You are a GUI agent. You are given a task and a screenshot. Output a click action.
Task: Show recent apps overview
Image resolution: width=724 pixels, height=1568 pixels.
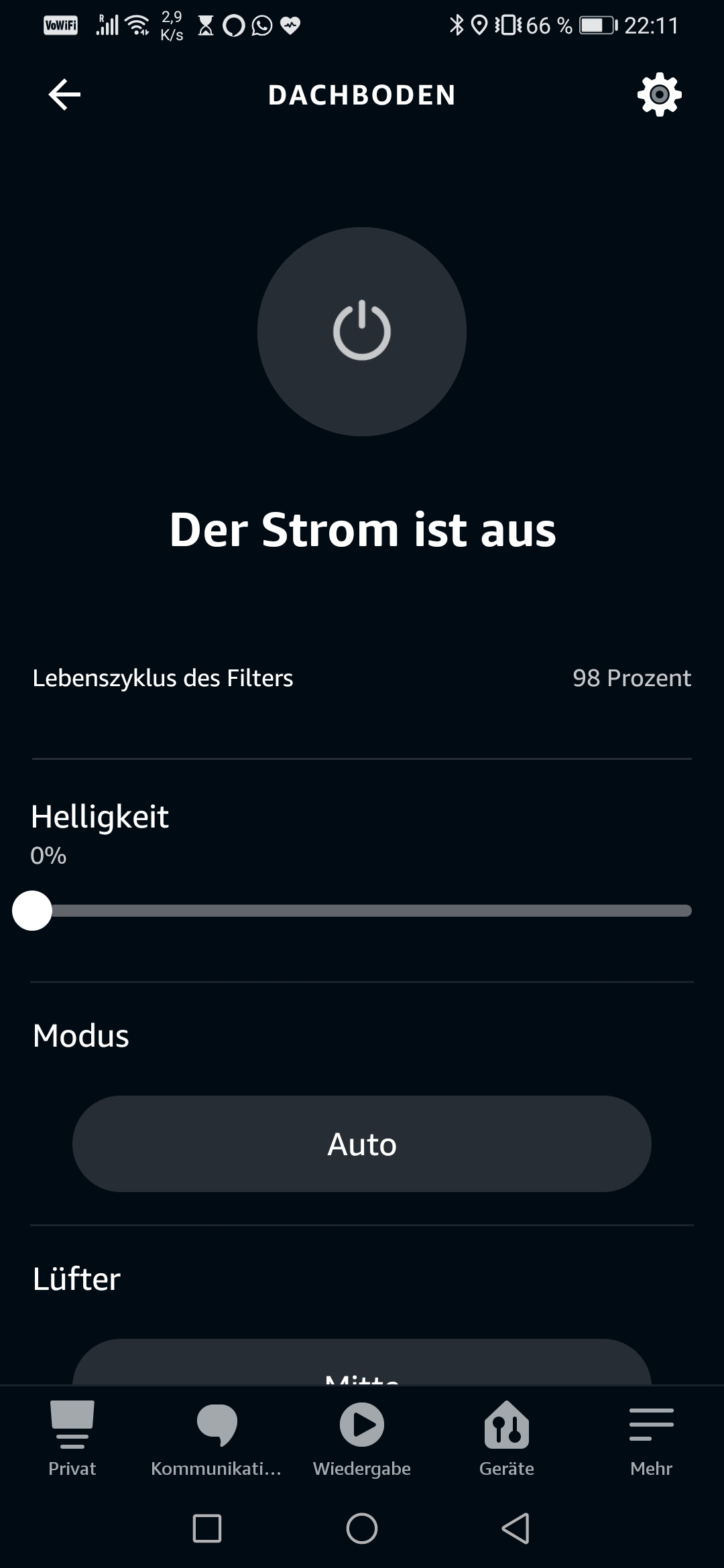[207, 1528]
